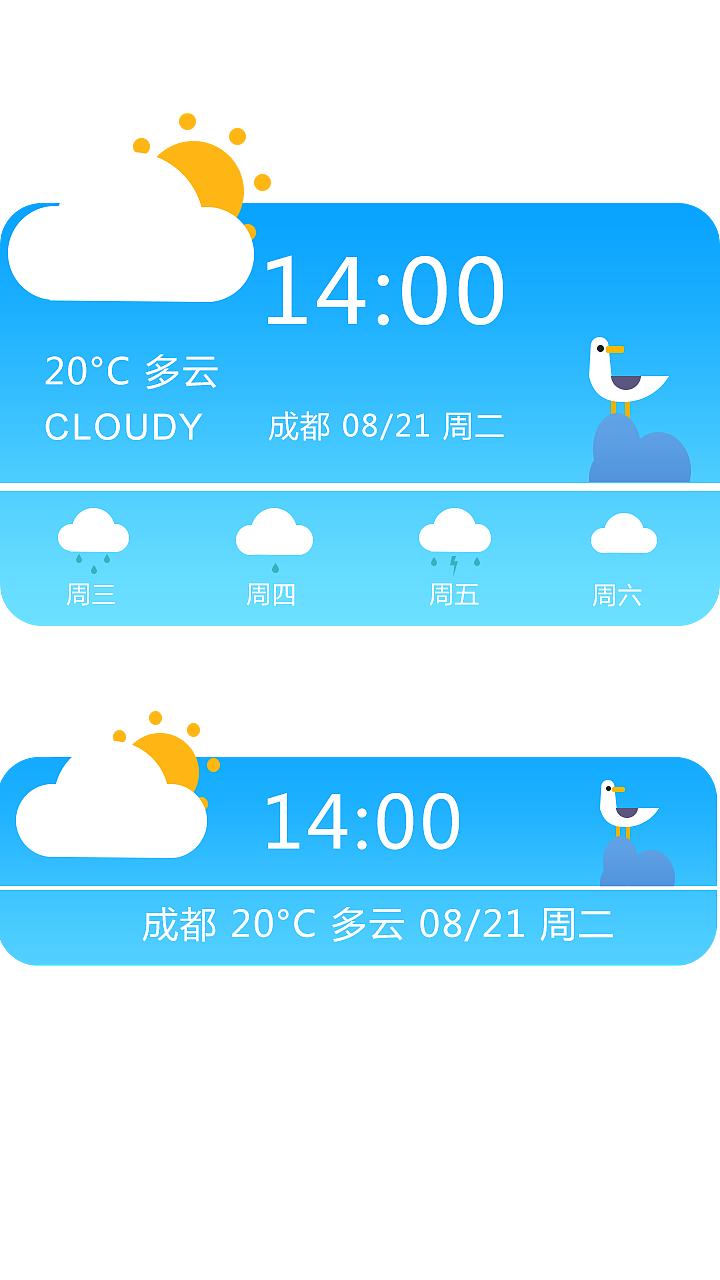The width and height of the screenshot is (720, 1280).
Task: Click the 14:00 clock on the large widget
Action: click(x=385, y=287)
